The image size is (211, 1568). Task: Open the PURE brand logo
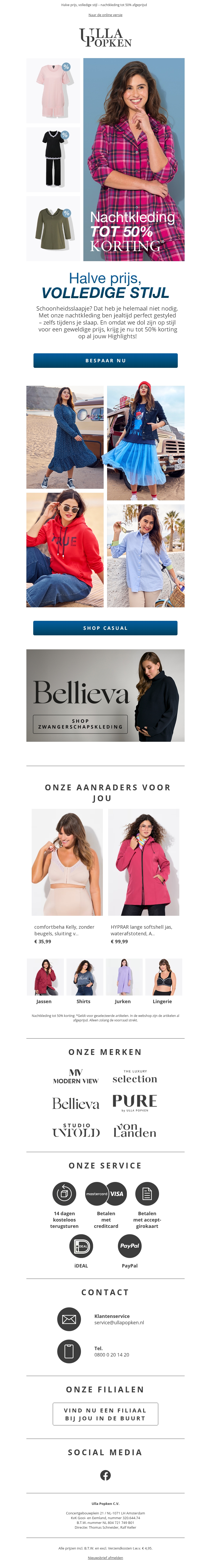135,1102
